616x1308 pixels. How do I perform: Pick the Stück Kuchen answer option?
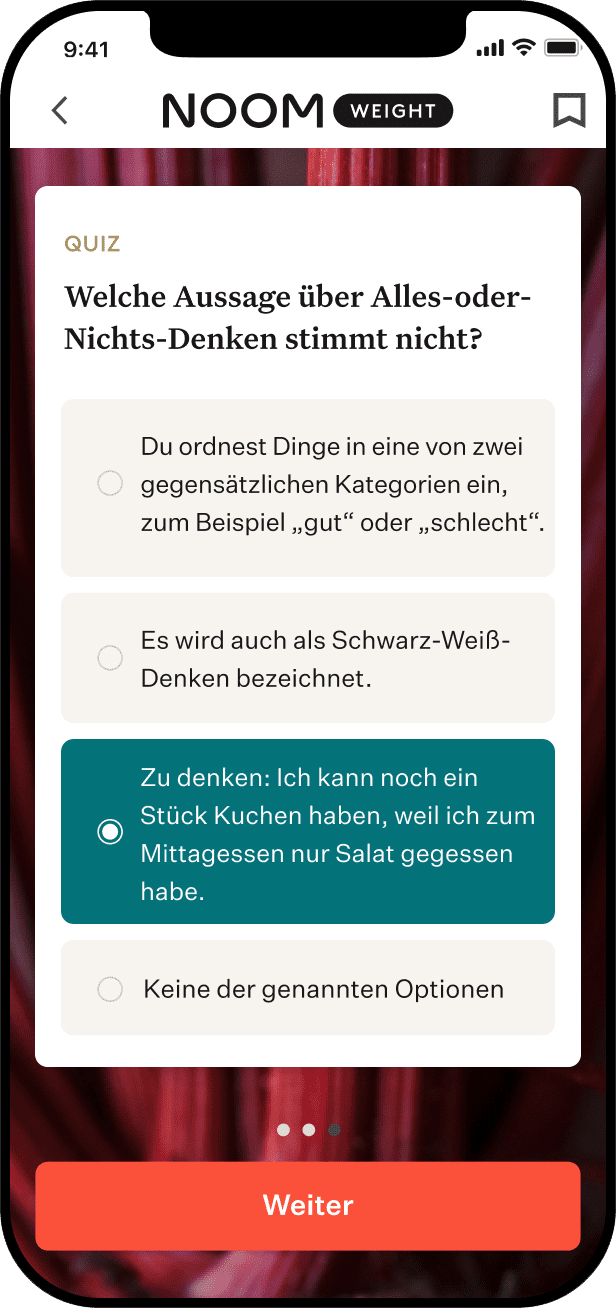click(x=308, y=831)
